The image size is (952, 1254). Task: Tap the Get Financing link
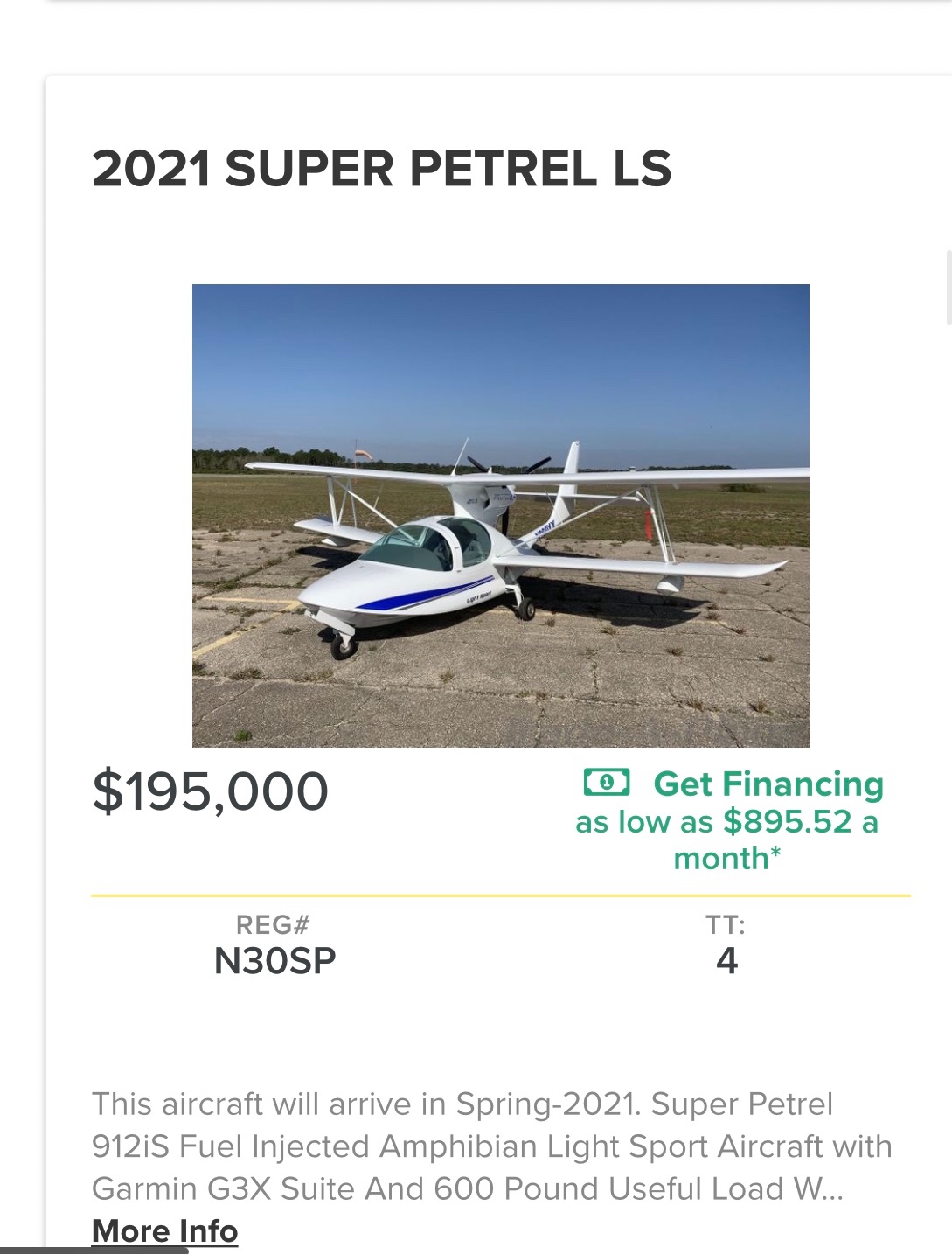coord(768,784)
